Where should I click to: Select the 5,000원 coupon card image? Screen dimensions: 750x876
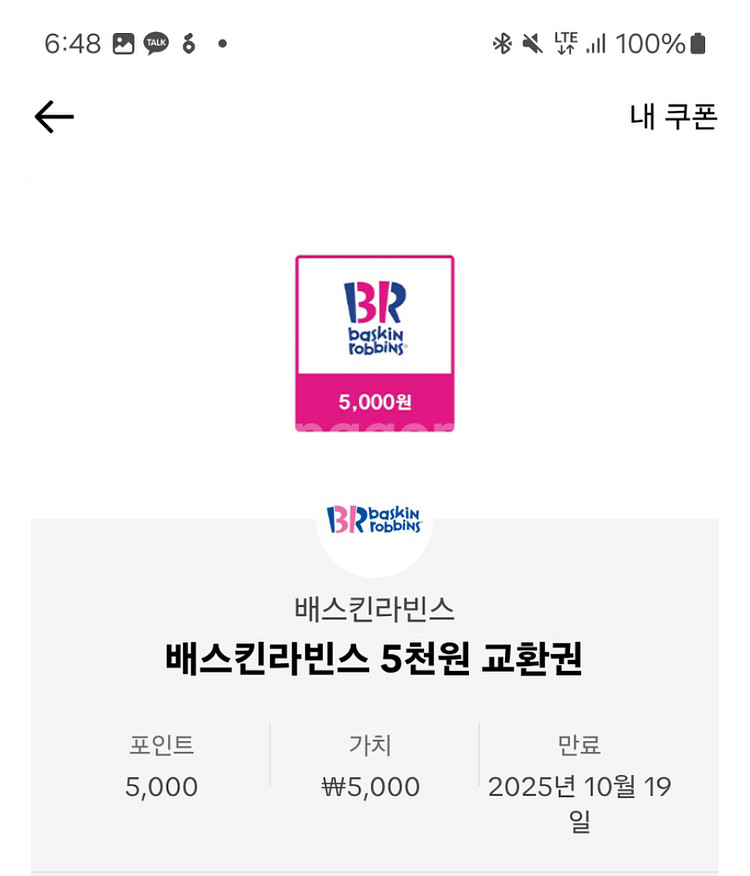coord(374,343)
